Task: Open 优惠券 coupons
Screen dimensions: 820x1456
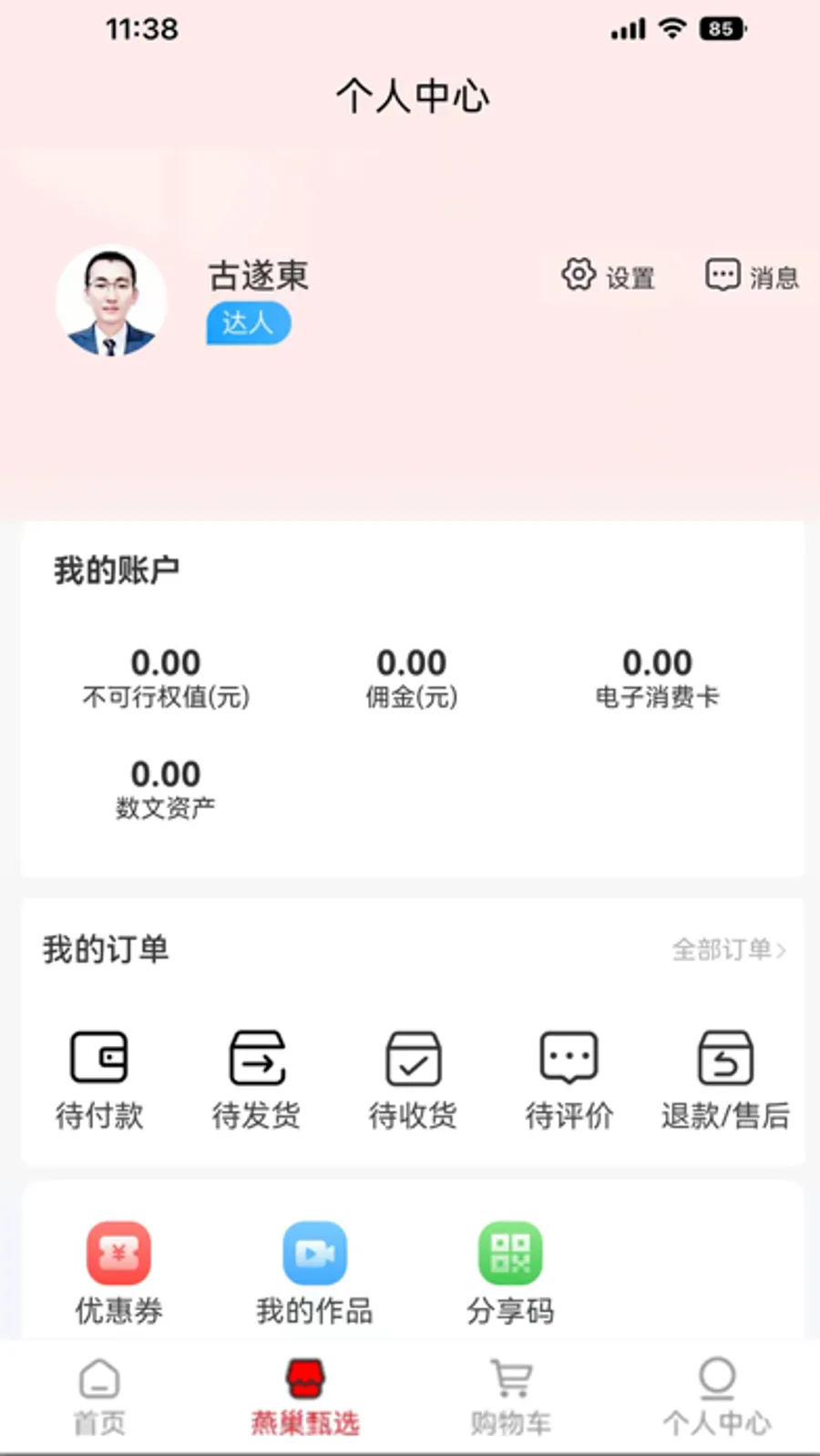Action: pos(118,1273)
